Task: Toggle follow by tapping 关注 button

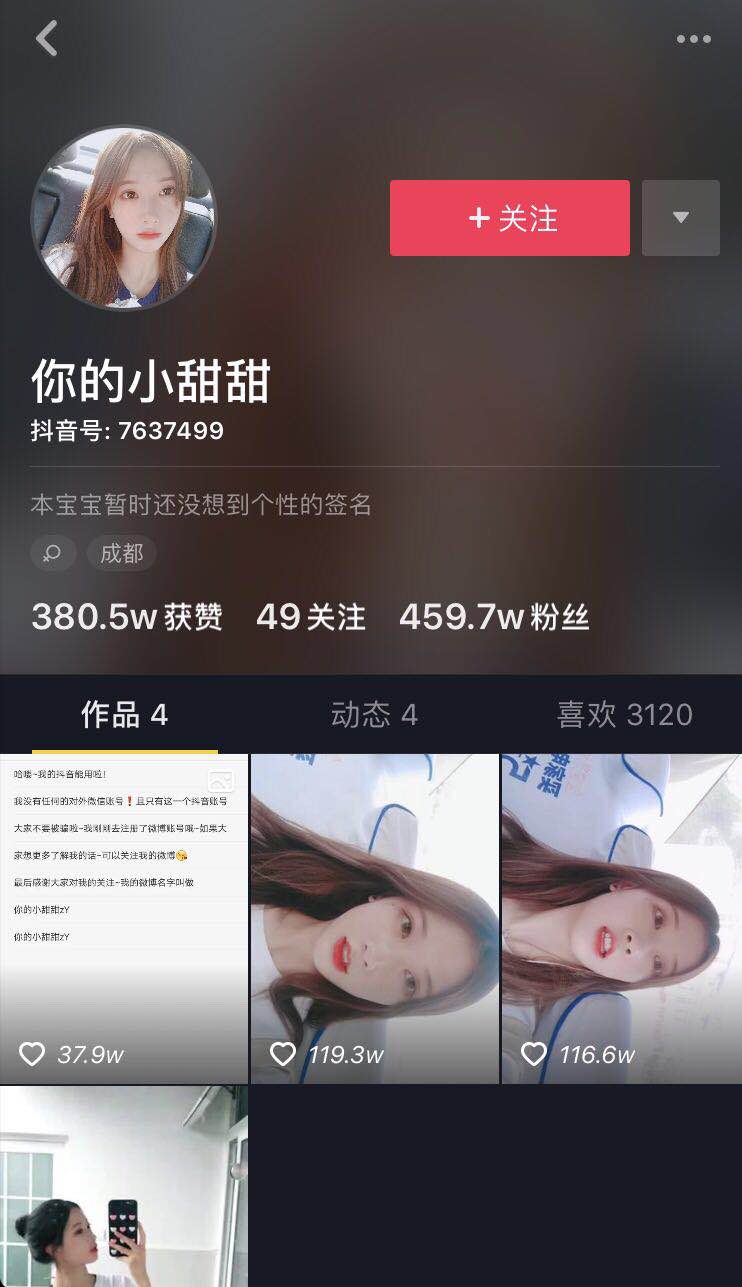Action: coord(509,218)
